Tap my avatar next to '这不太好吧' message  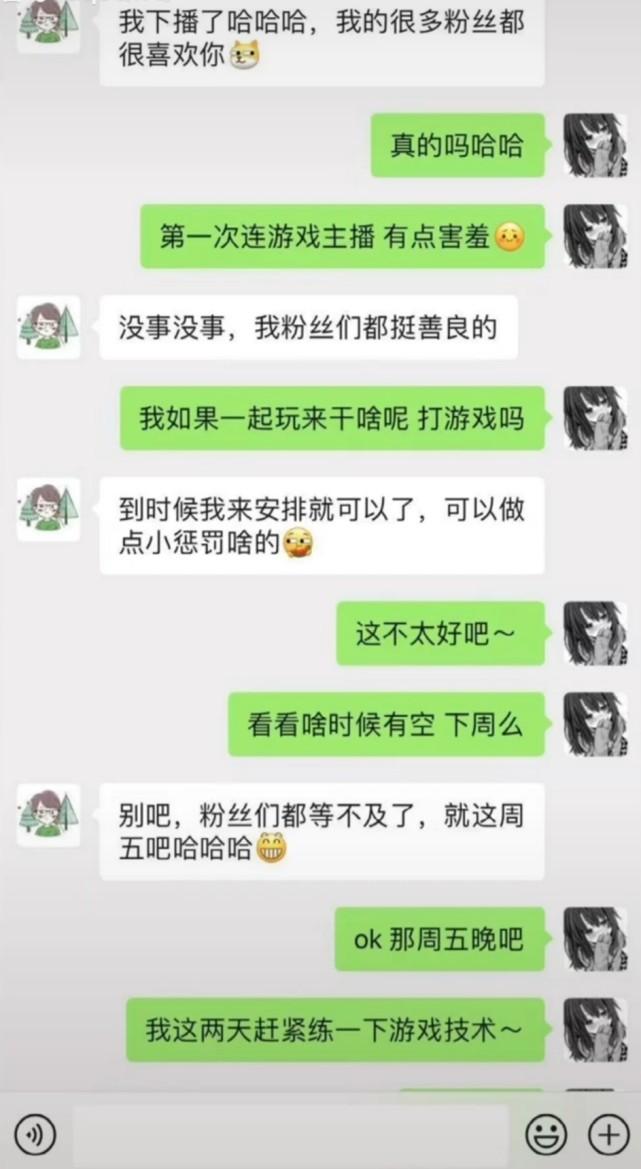pyautogui.click(x=596, y=633)
